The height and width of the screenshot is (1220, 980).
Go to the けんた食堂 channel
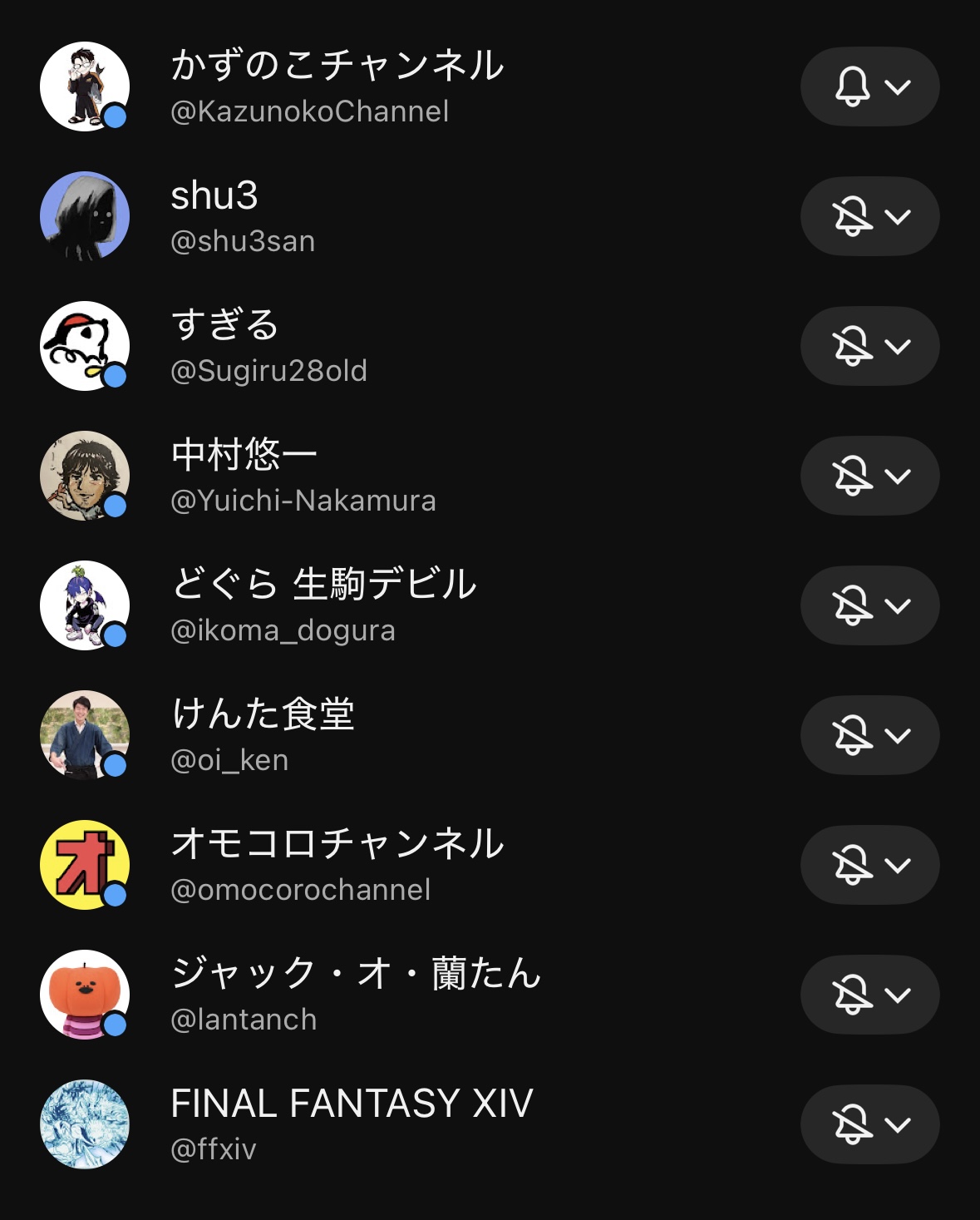tap(263, 734)
